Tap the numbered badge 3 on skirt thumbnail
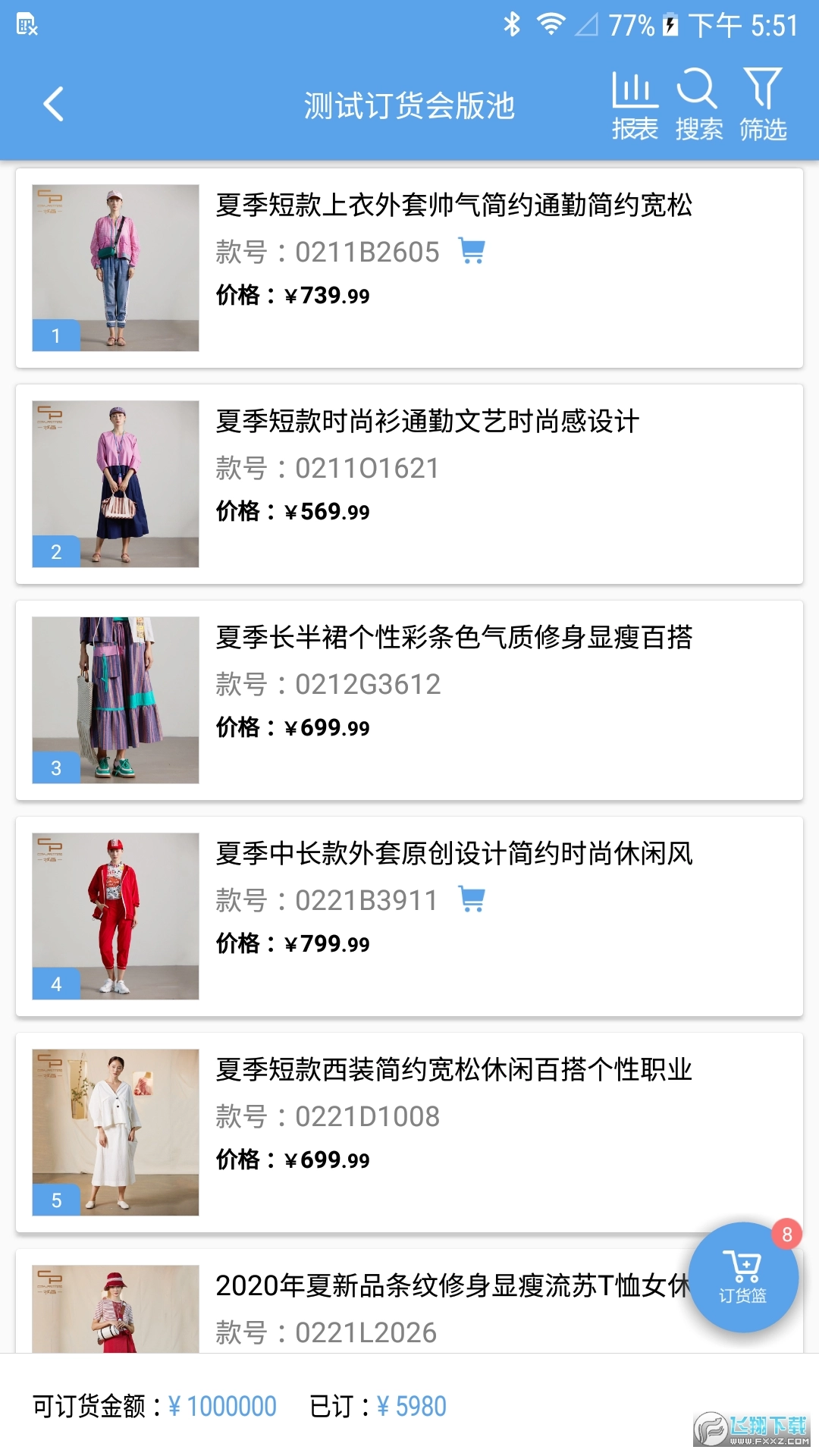819x1456 pixels. click(x=55, y=768)
